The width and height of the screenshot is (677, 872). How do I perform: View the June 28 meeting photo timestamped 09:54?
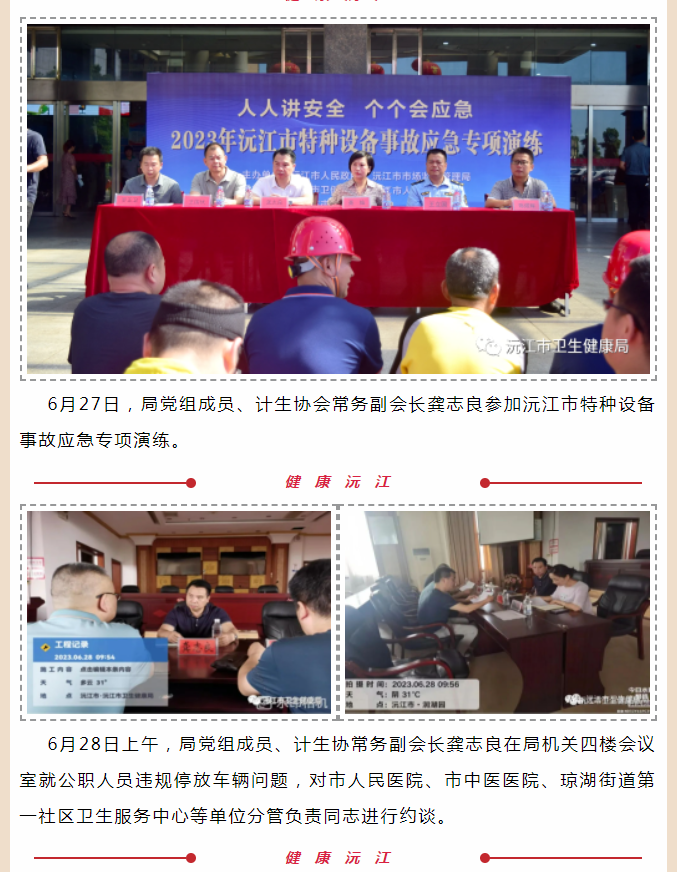pyautogui.click(x=179, y=613)
